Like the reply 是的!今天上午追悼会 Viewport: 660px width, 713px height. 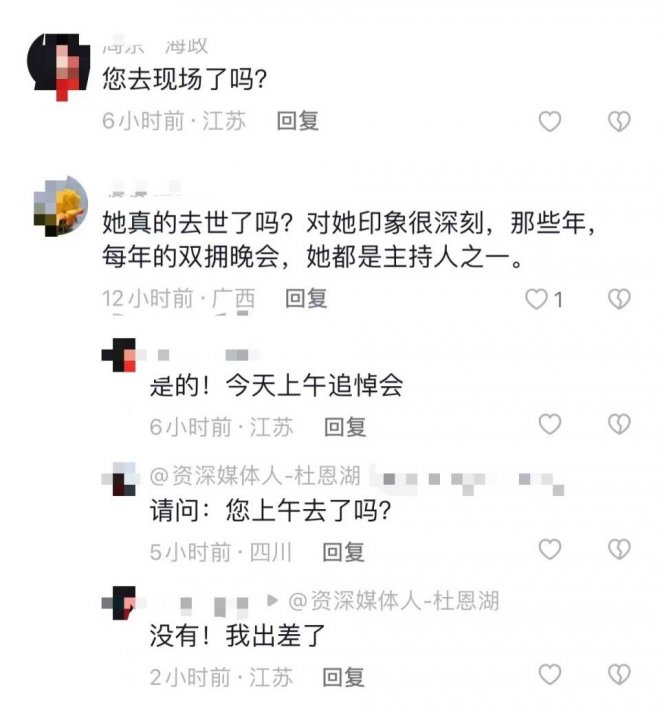550,425
